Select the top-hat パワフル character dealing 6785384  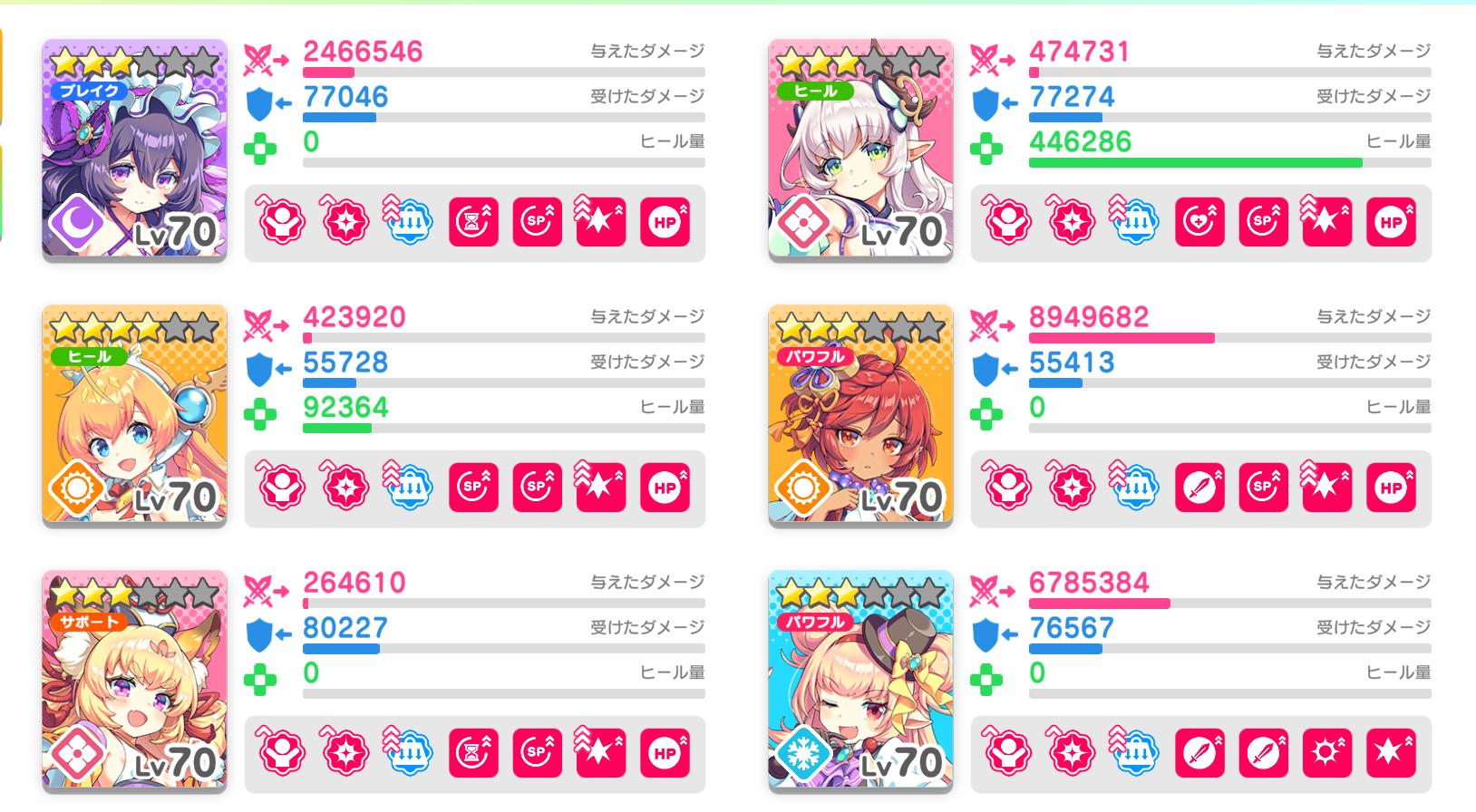tap(860, 680)
